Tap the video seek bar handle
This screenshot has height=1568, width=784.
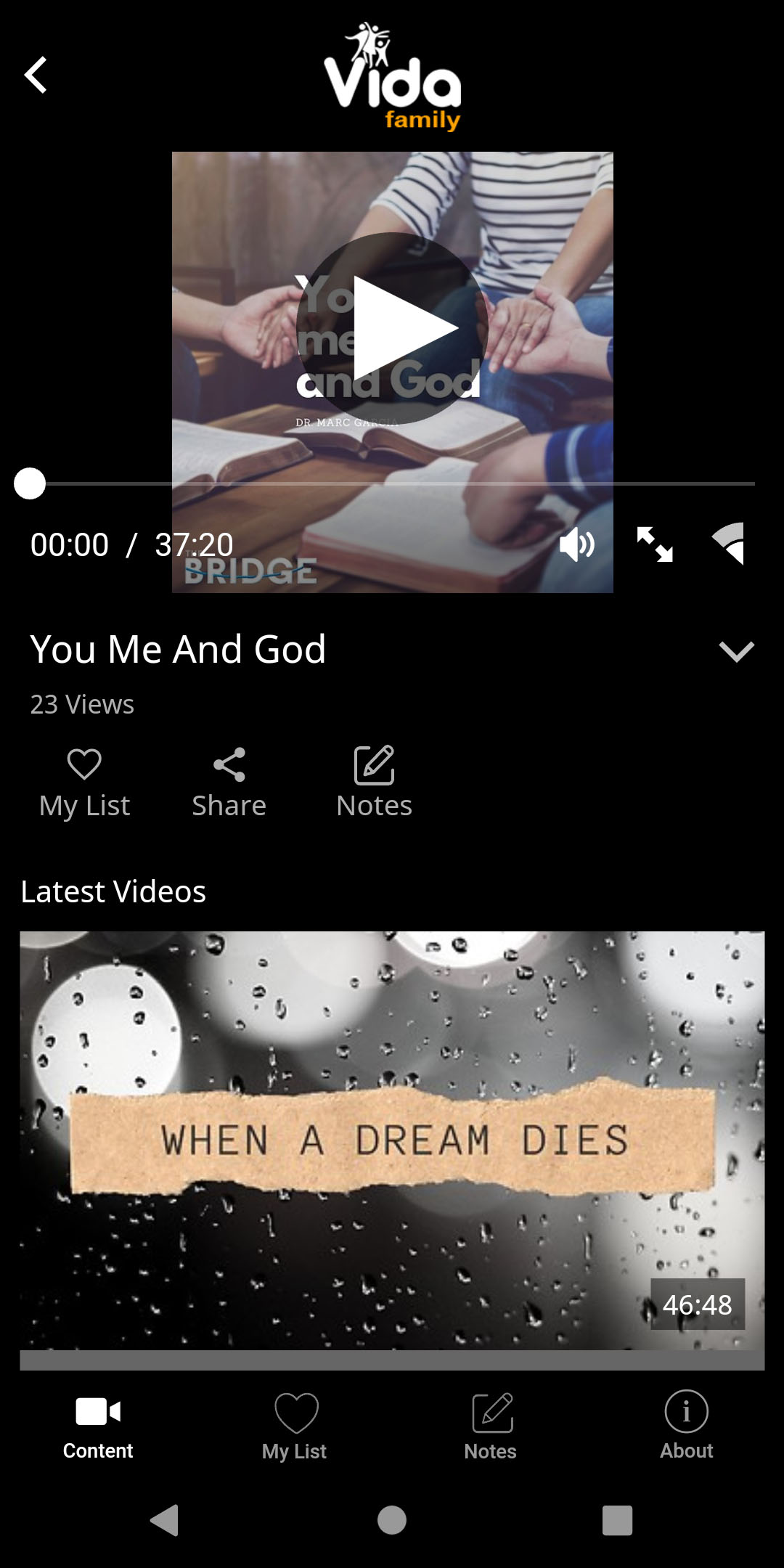click(30, 483)
